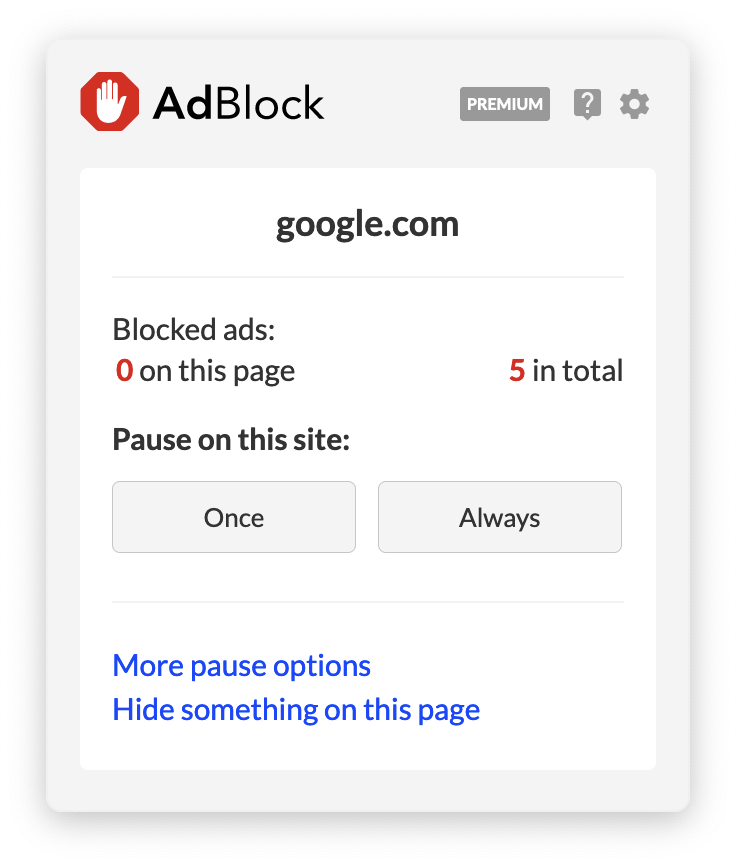Tap the Premium badge
Image resolution: width=736 pixels, height=866 pixels.
coord(505,104)
